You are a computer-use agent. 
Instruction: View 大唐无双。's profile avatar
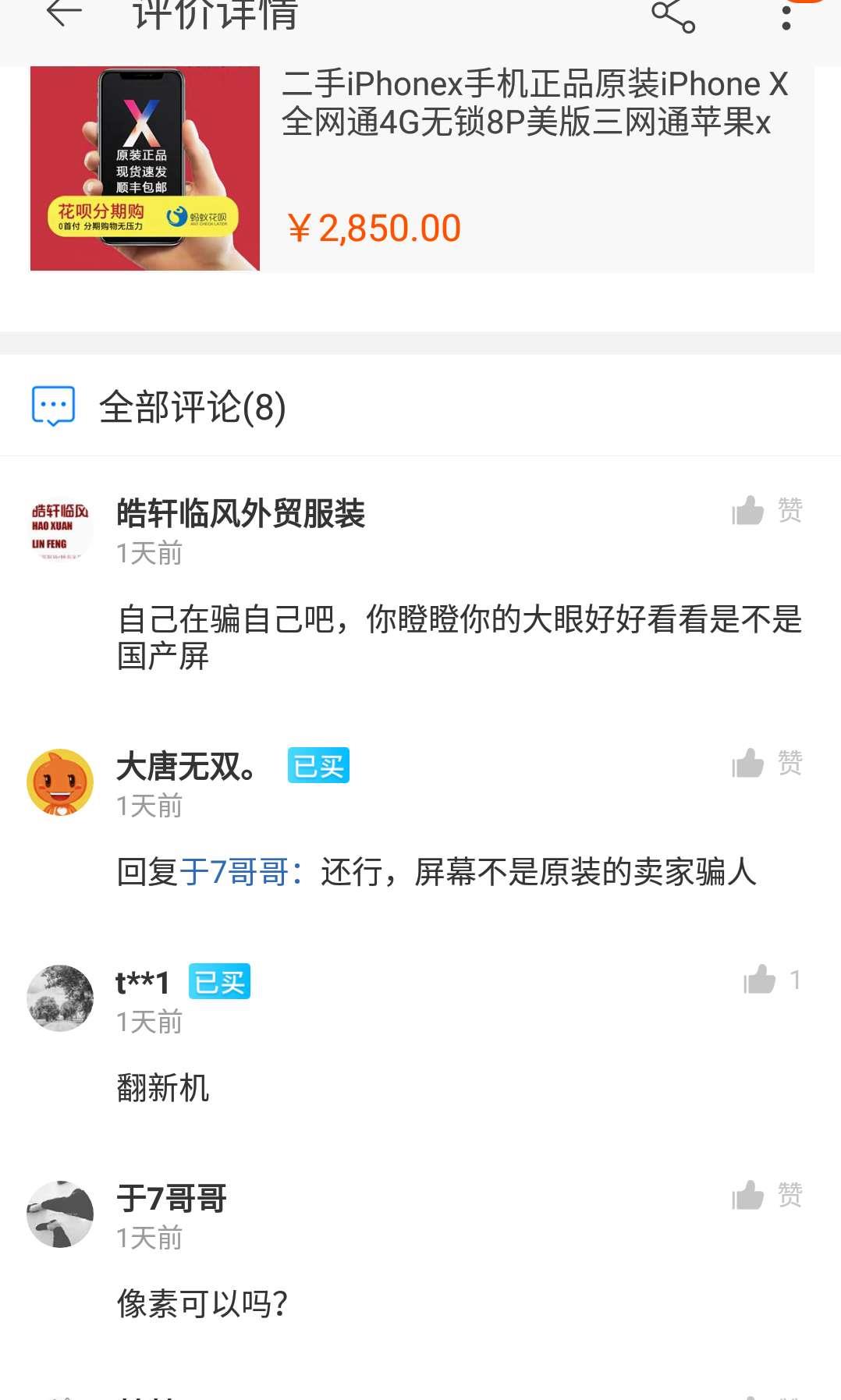click(60, 782)
